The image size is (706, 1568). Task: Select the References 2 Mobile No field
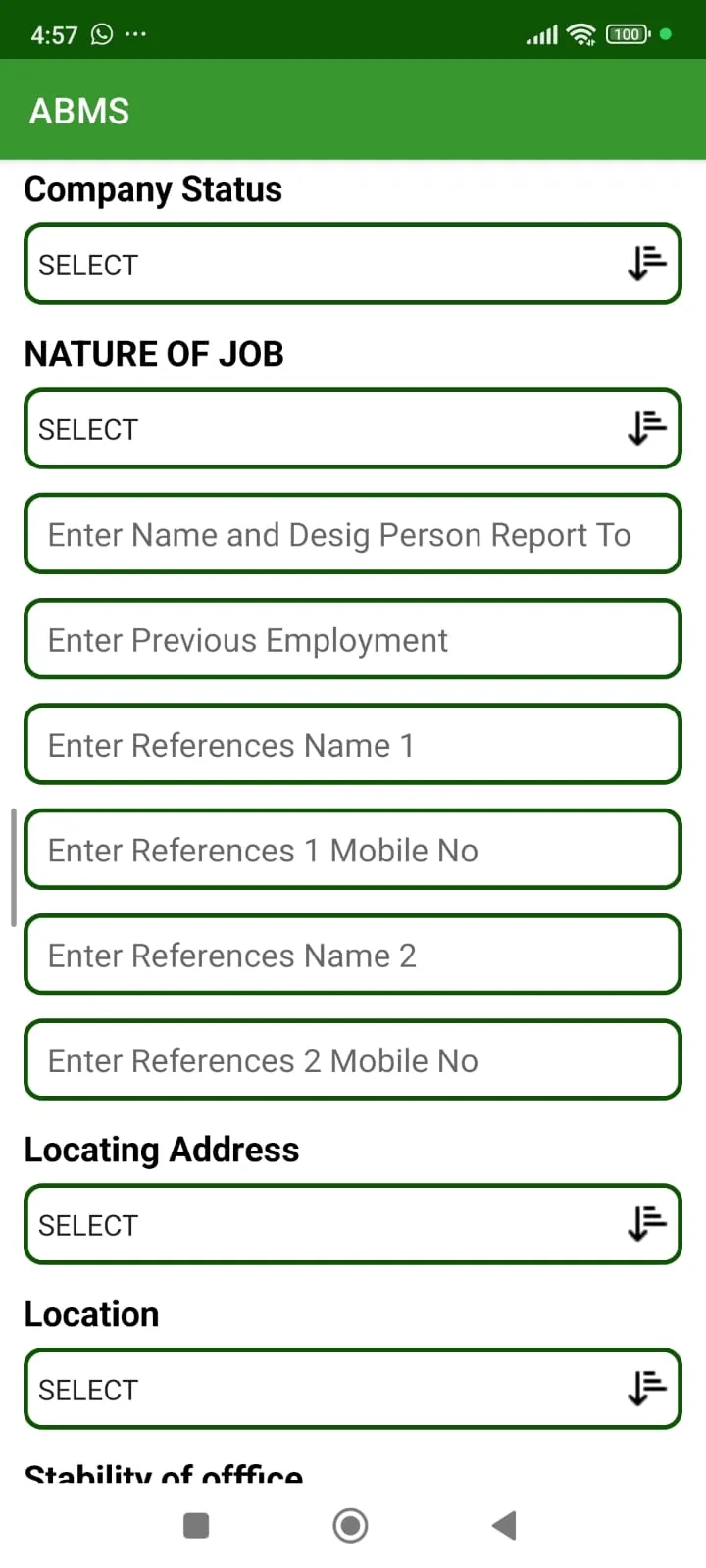point(353,1059)
